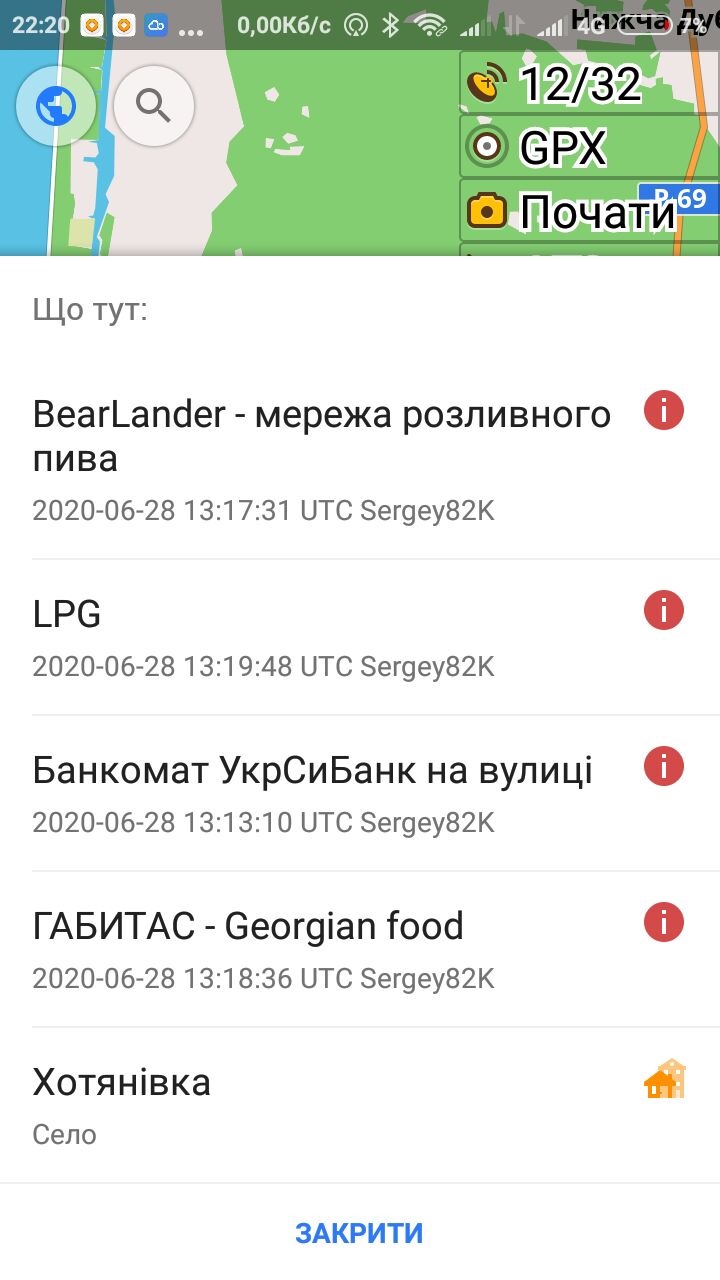Tap ЗАКРИТИ to close the list

point(359,1233)
